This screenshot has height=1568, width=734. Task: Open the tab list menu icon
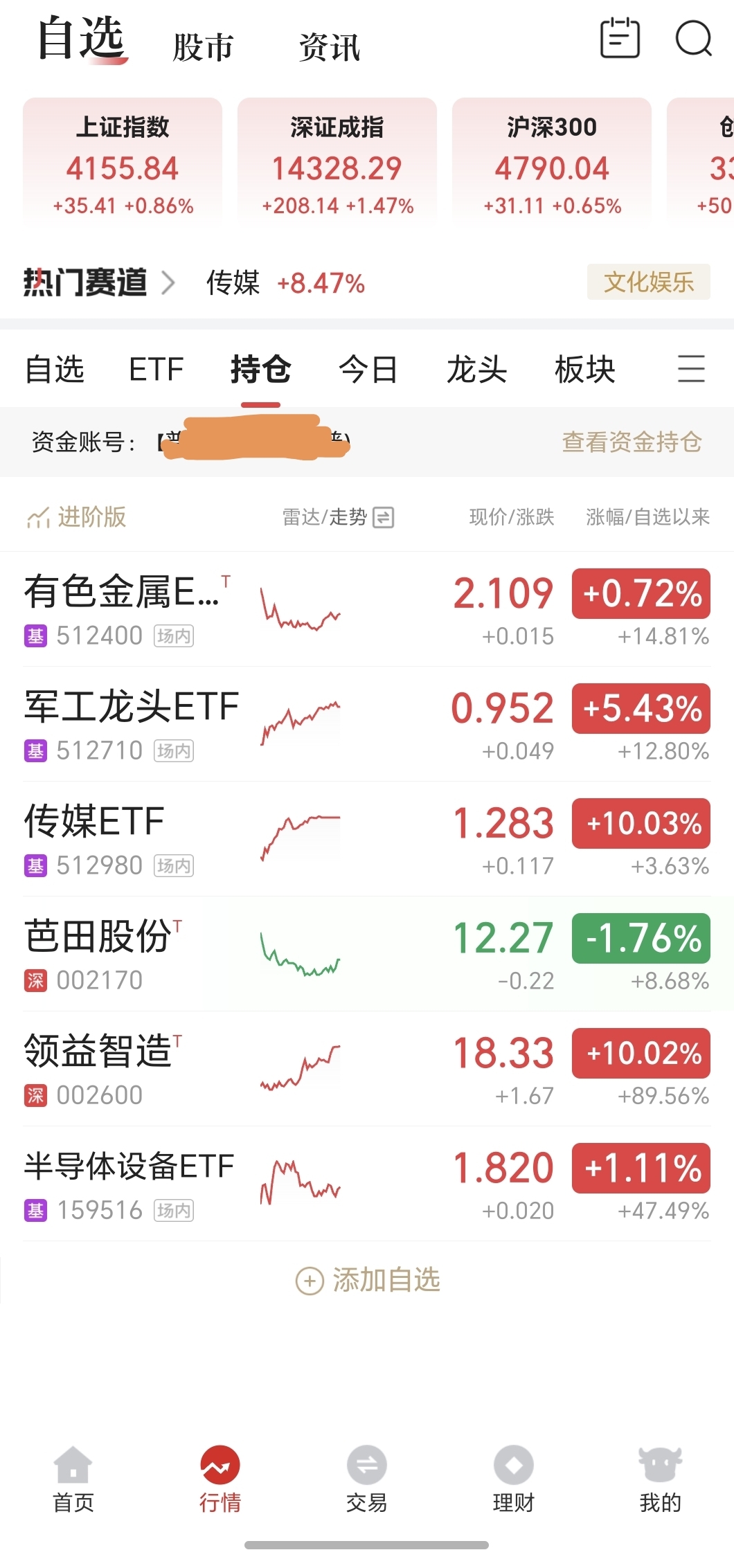[x=691, y=369]
